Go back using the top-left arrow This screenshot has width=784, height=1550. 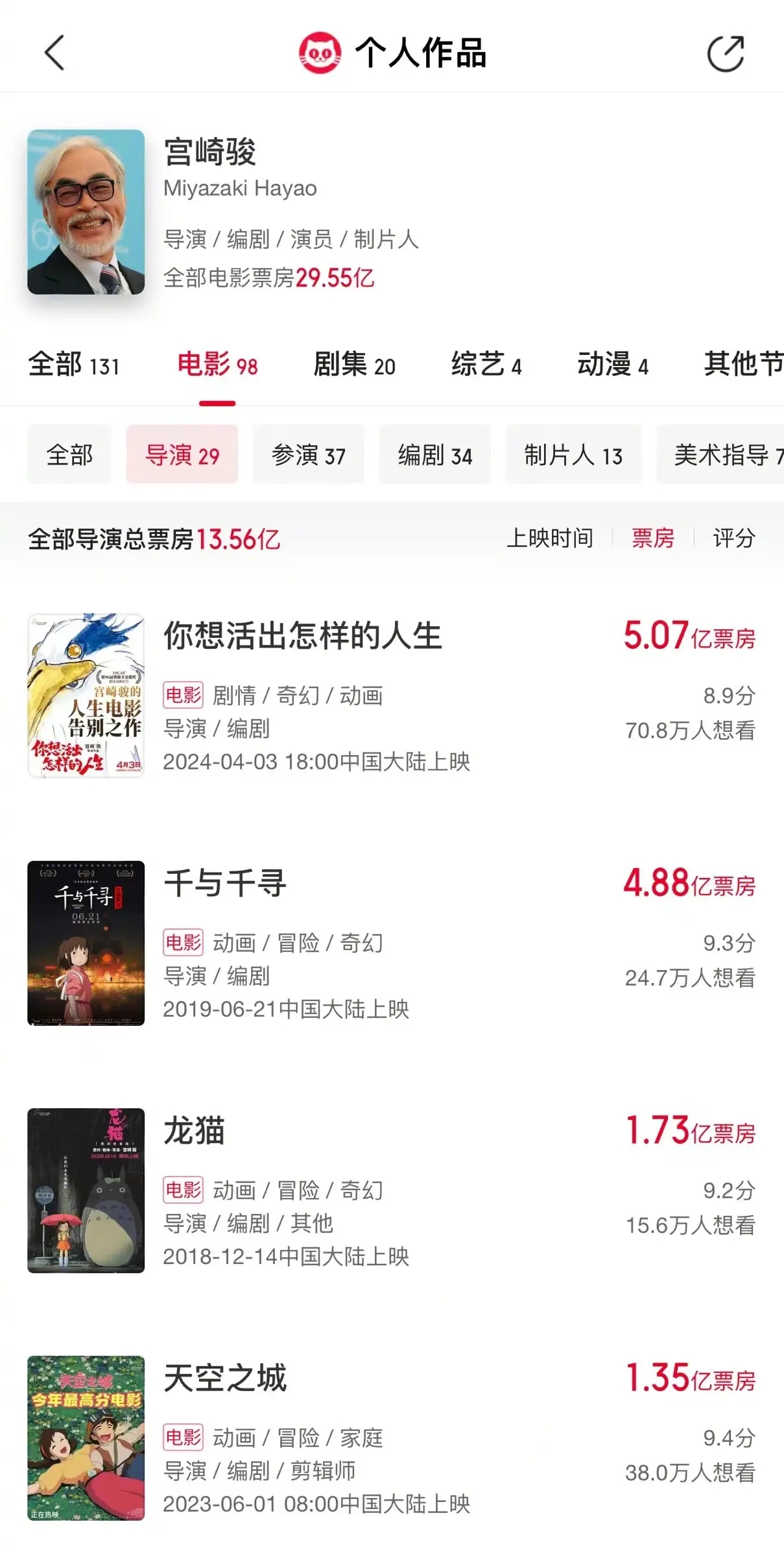coord(54,53)
